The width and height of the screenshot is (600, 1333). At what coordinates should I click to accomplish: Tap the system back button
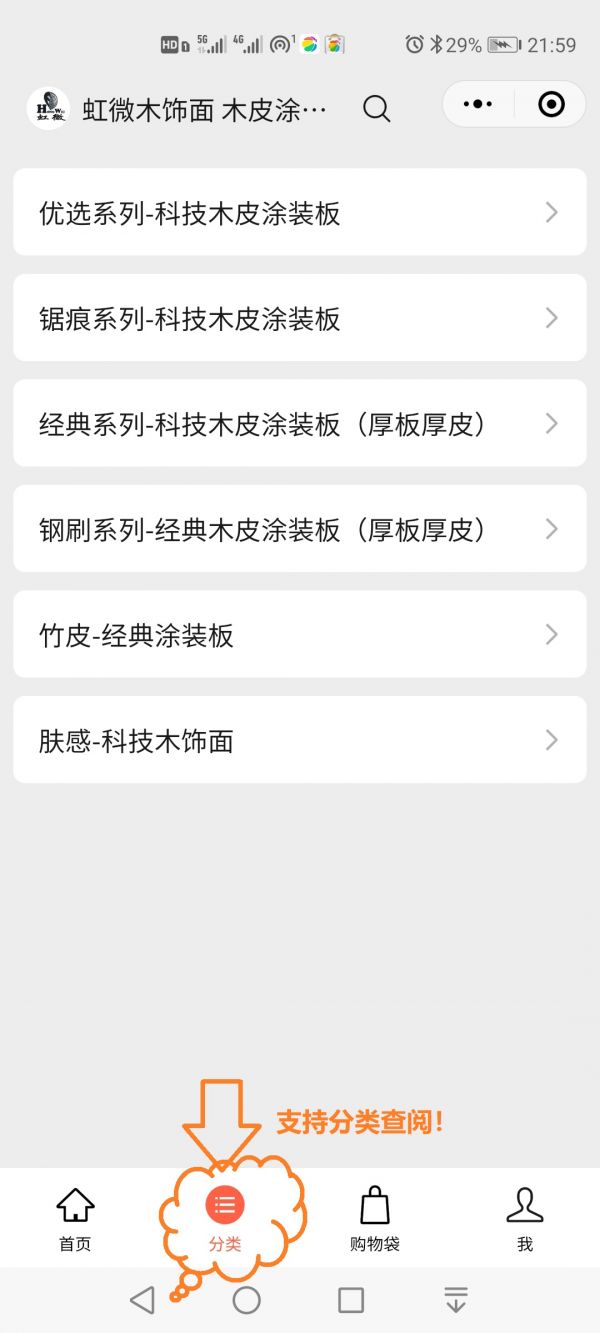coord(143,1300)
